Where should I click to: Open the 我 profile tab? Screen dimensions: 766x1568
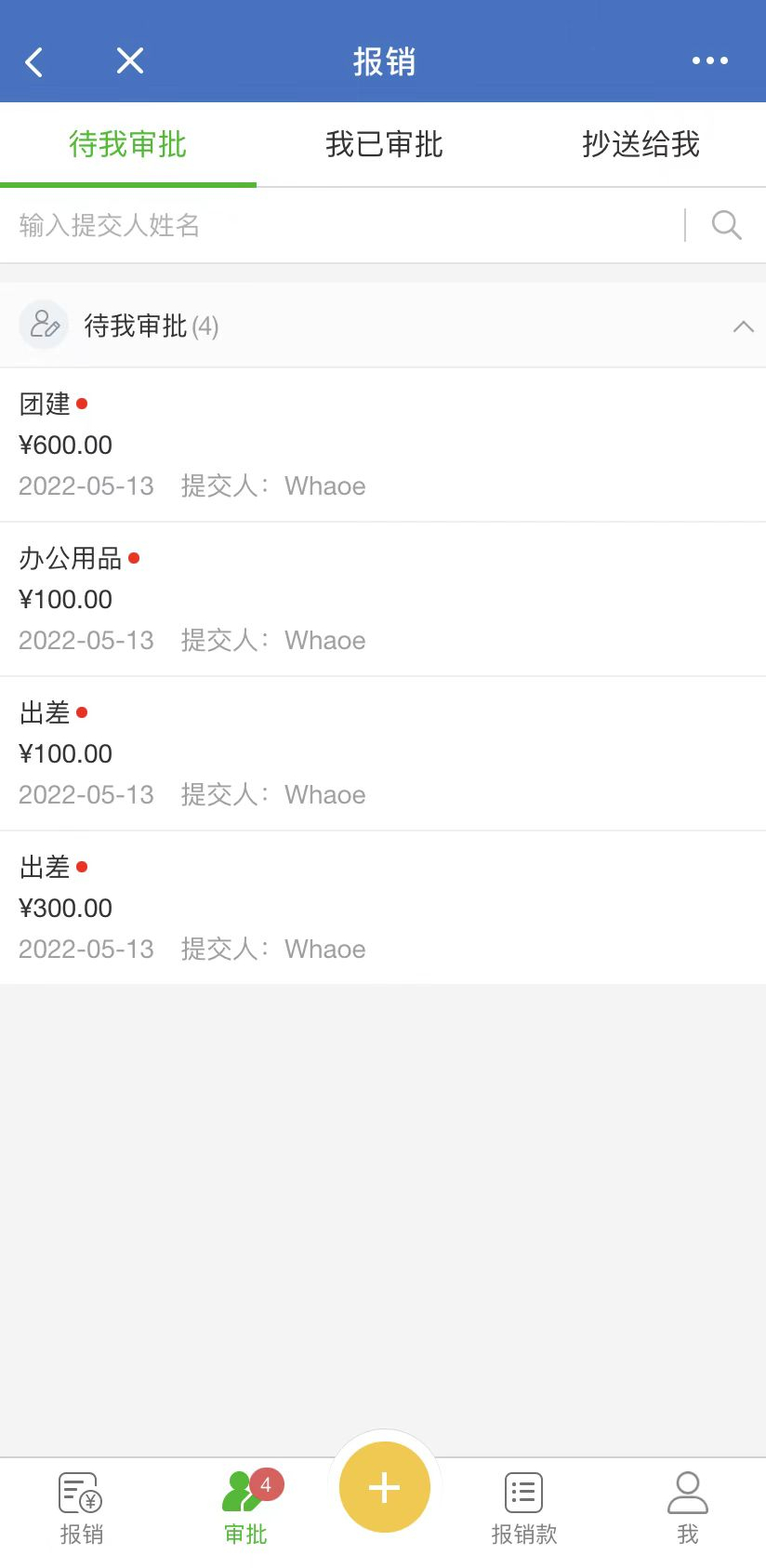pyautogui.click(x=688, y=1508)
